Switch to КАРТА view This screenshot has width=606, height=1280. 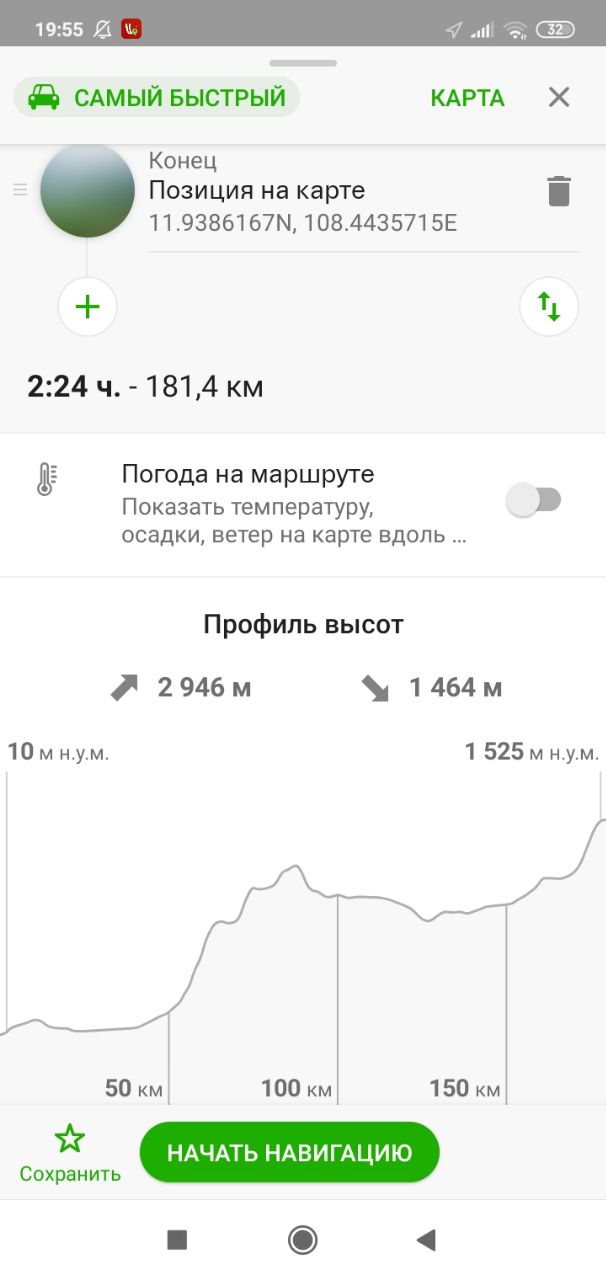467,98
